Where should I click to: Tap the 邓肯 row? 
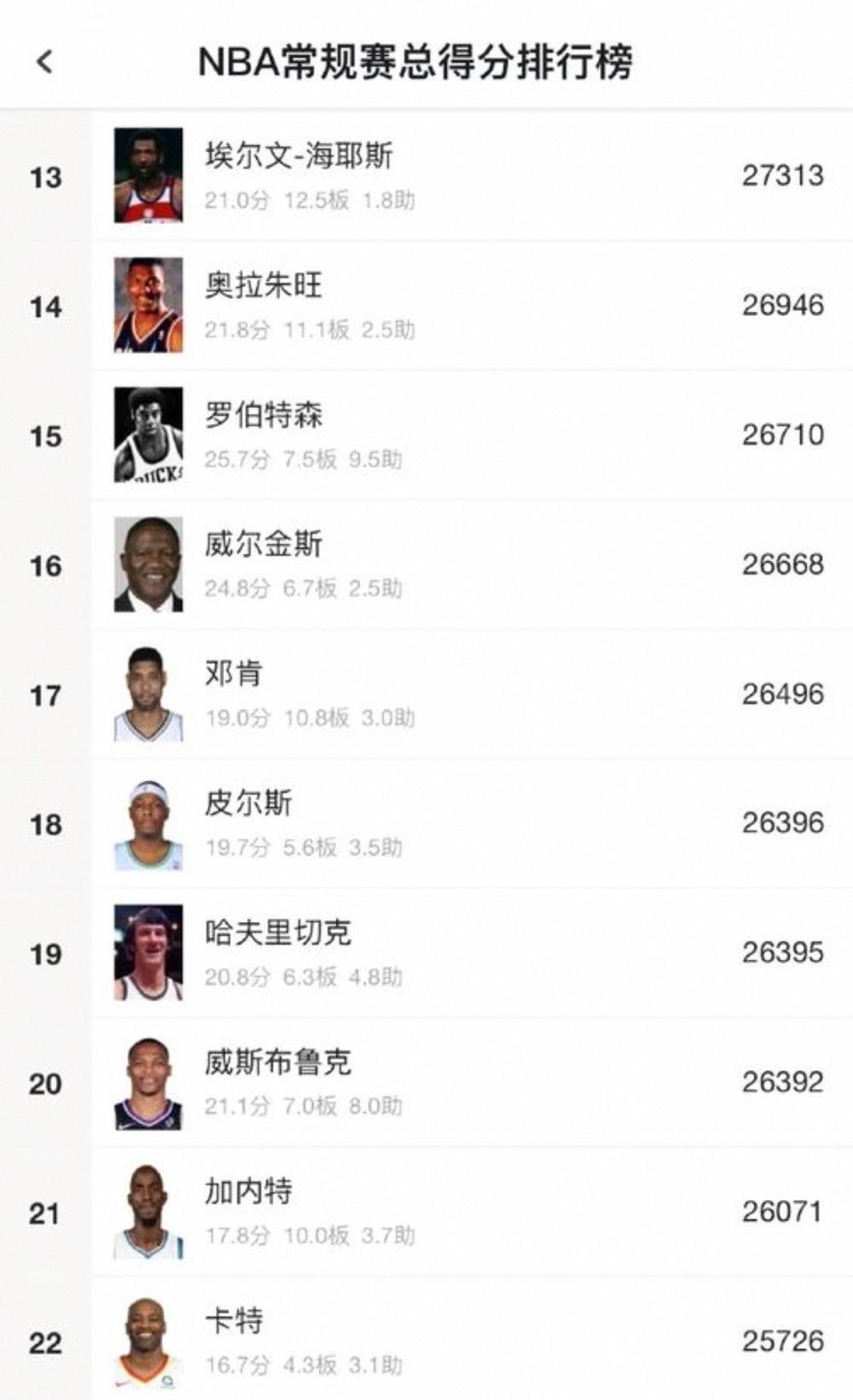pos(234,674)
